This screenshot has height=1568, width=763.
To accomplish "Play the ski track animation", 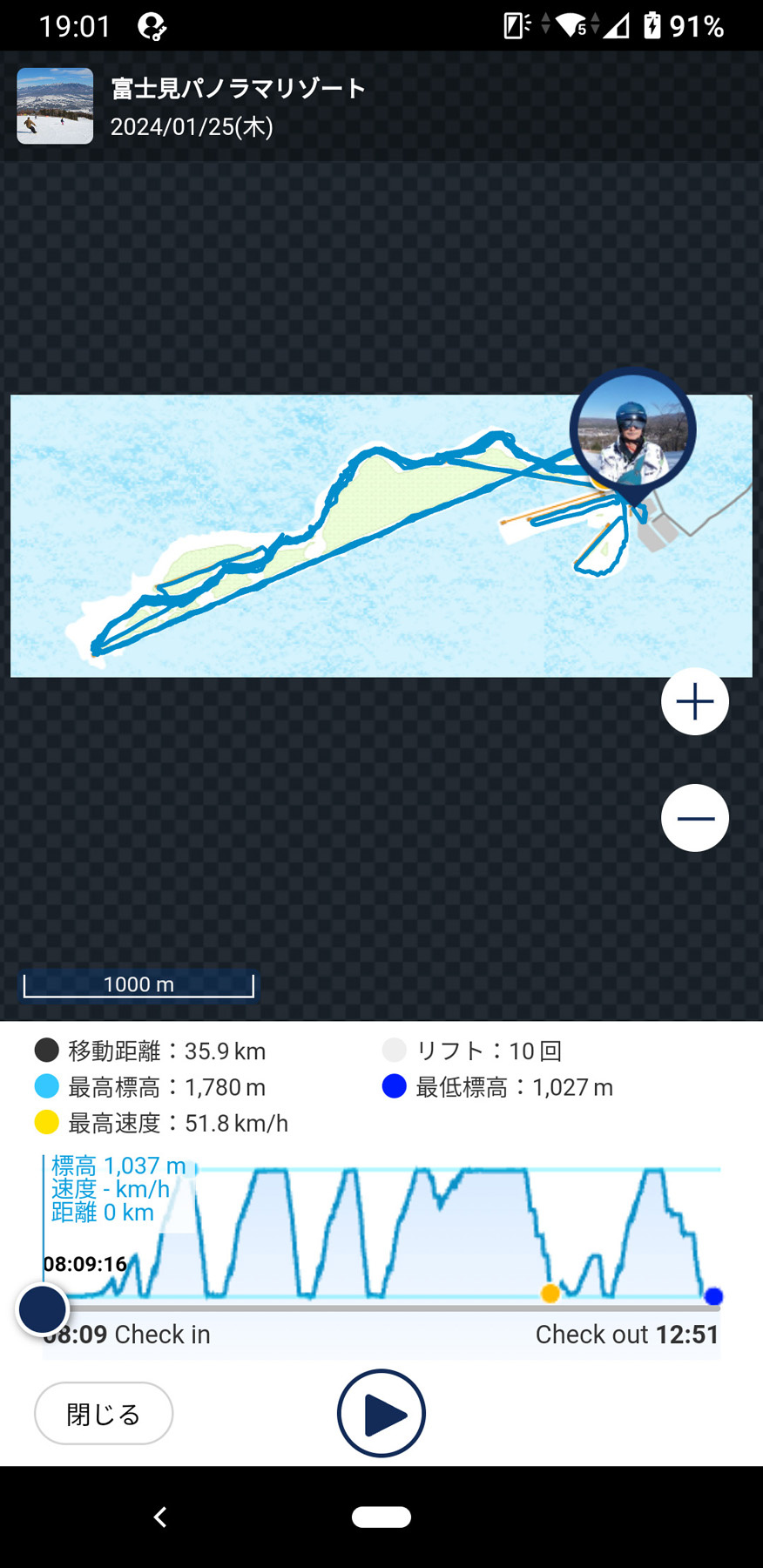I will (x=381, y=1413).
